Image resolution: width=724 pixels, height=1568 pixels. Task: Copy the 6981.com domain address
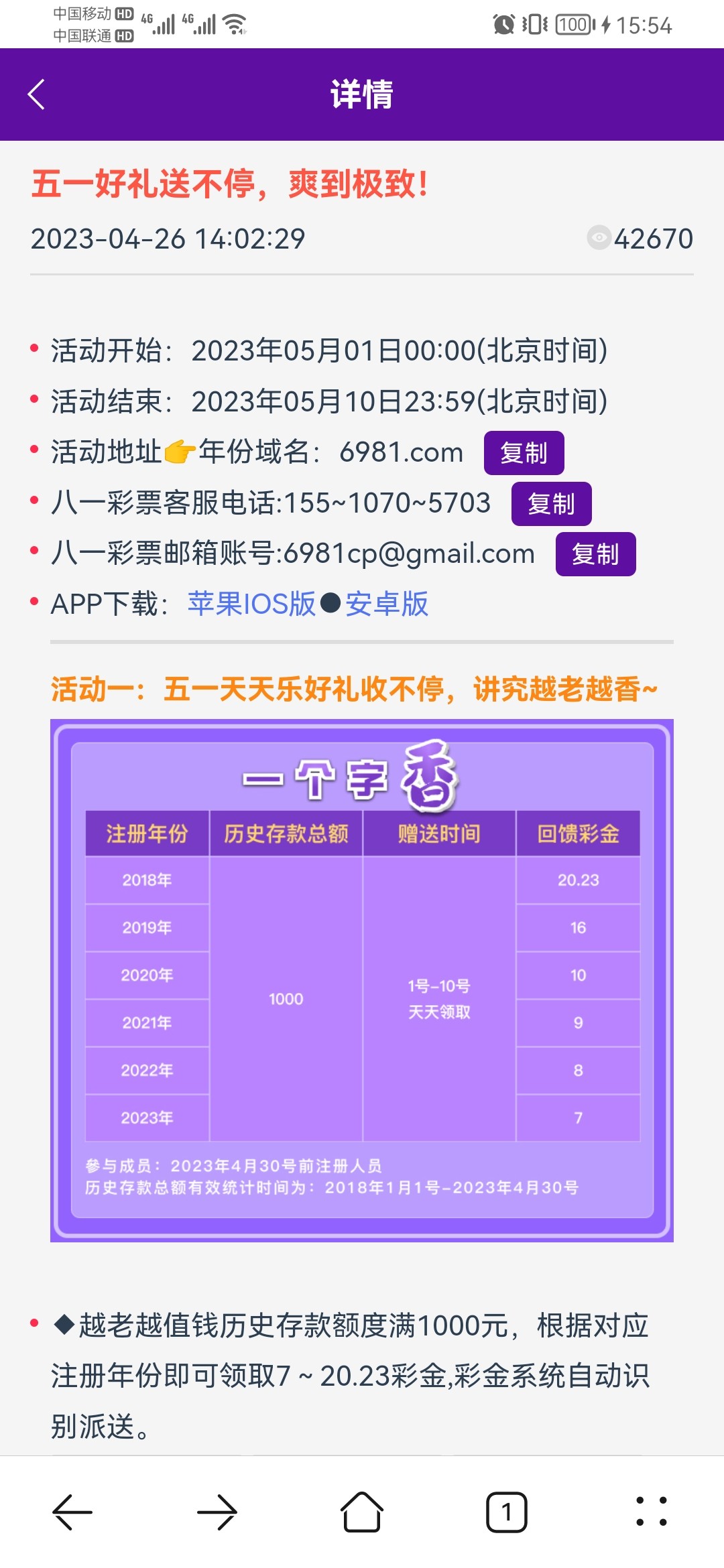point(524,453)
